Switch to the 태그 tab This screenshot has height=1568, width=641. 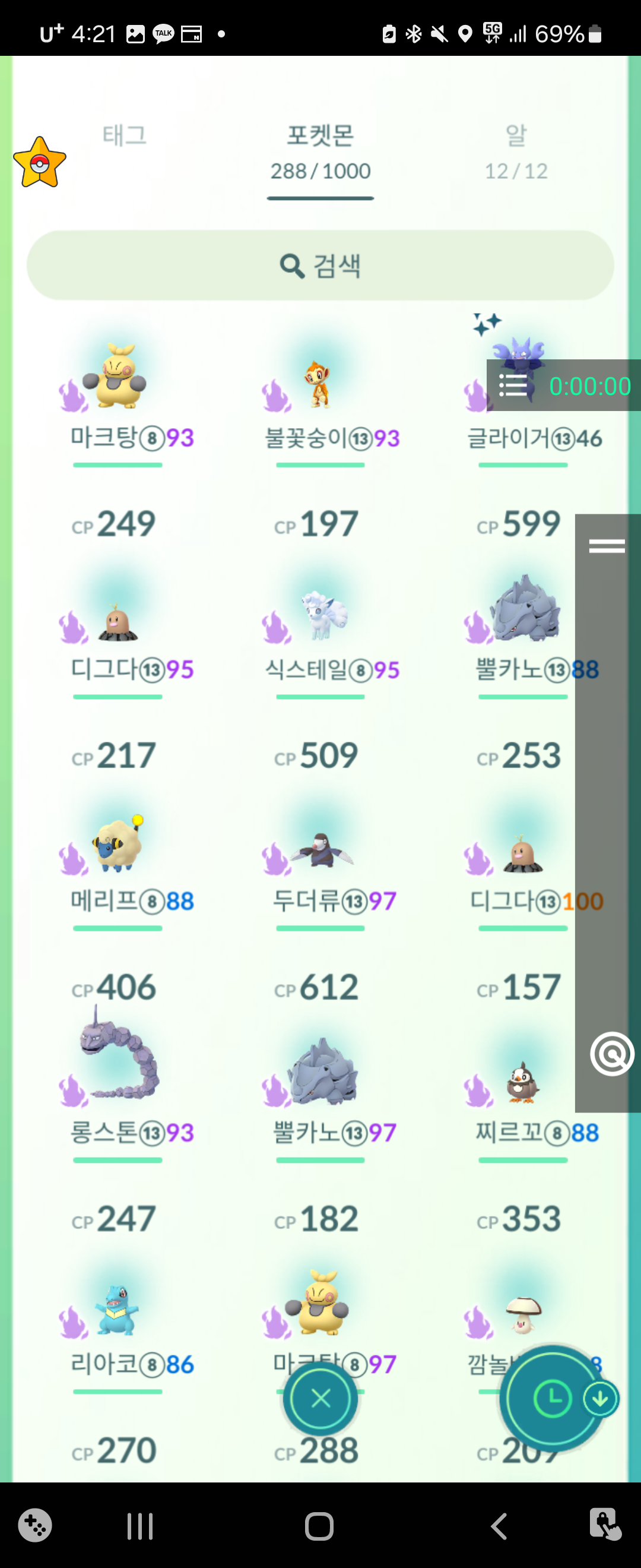[125, 136]
